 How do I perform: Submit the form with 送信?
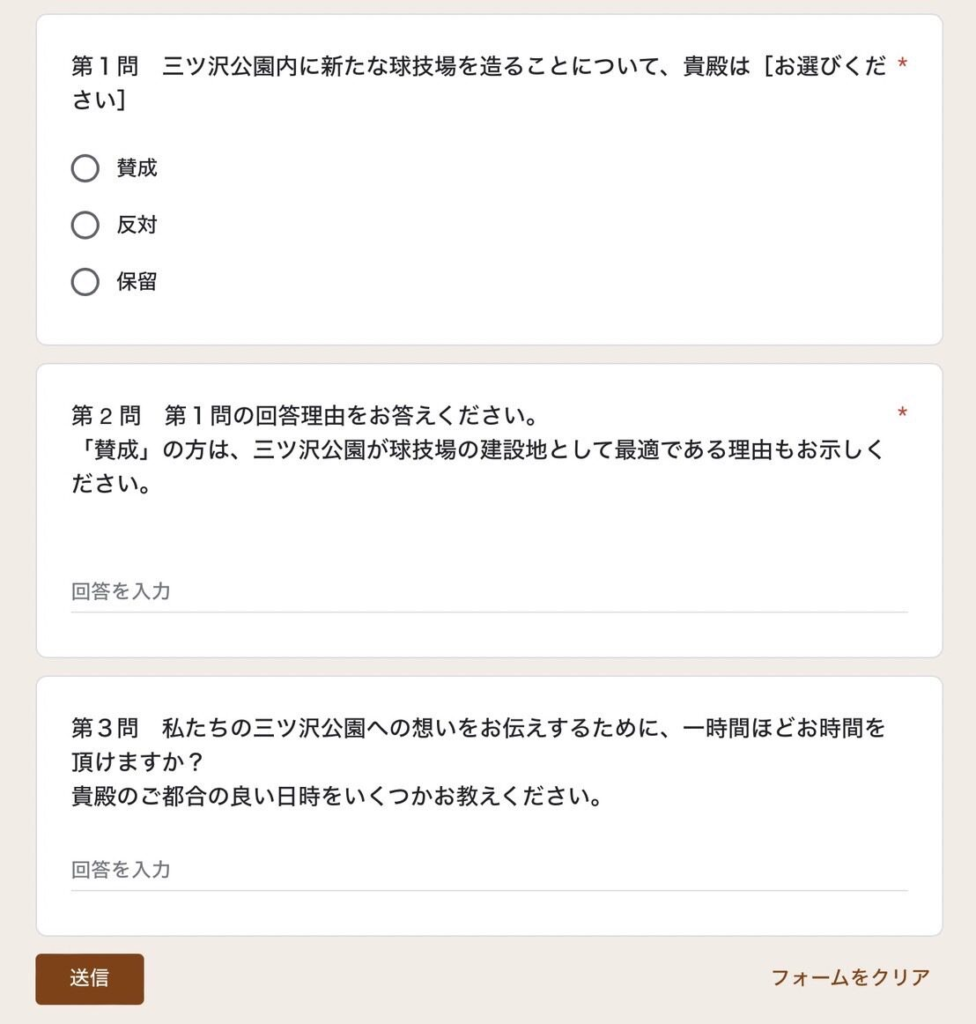point(90,979)
